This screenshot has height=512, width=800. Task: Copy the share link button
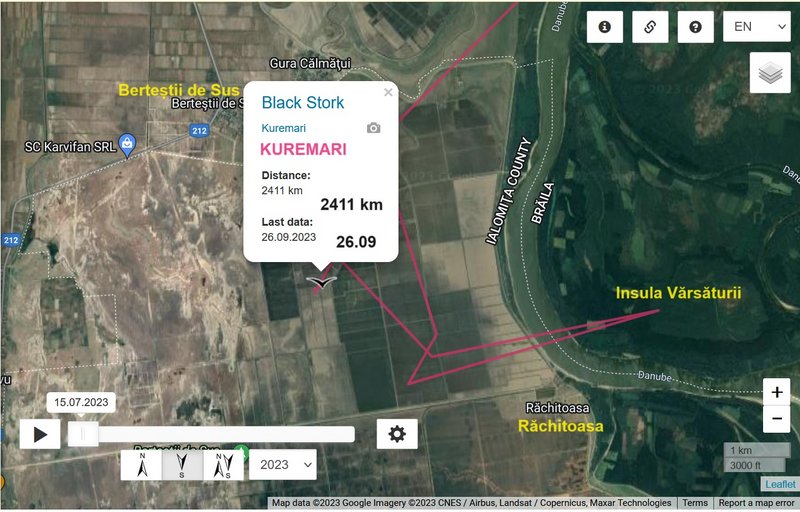[649, 27]
